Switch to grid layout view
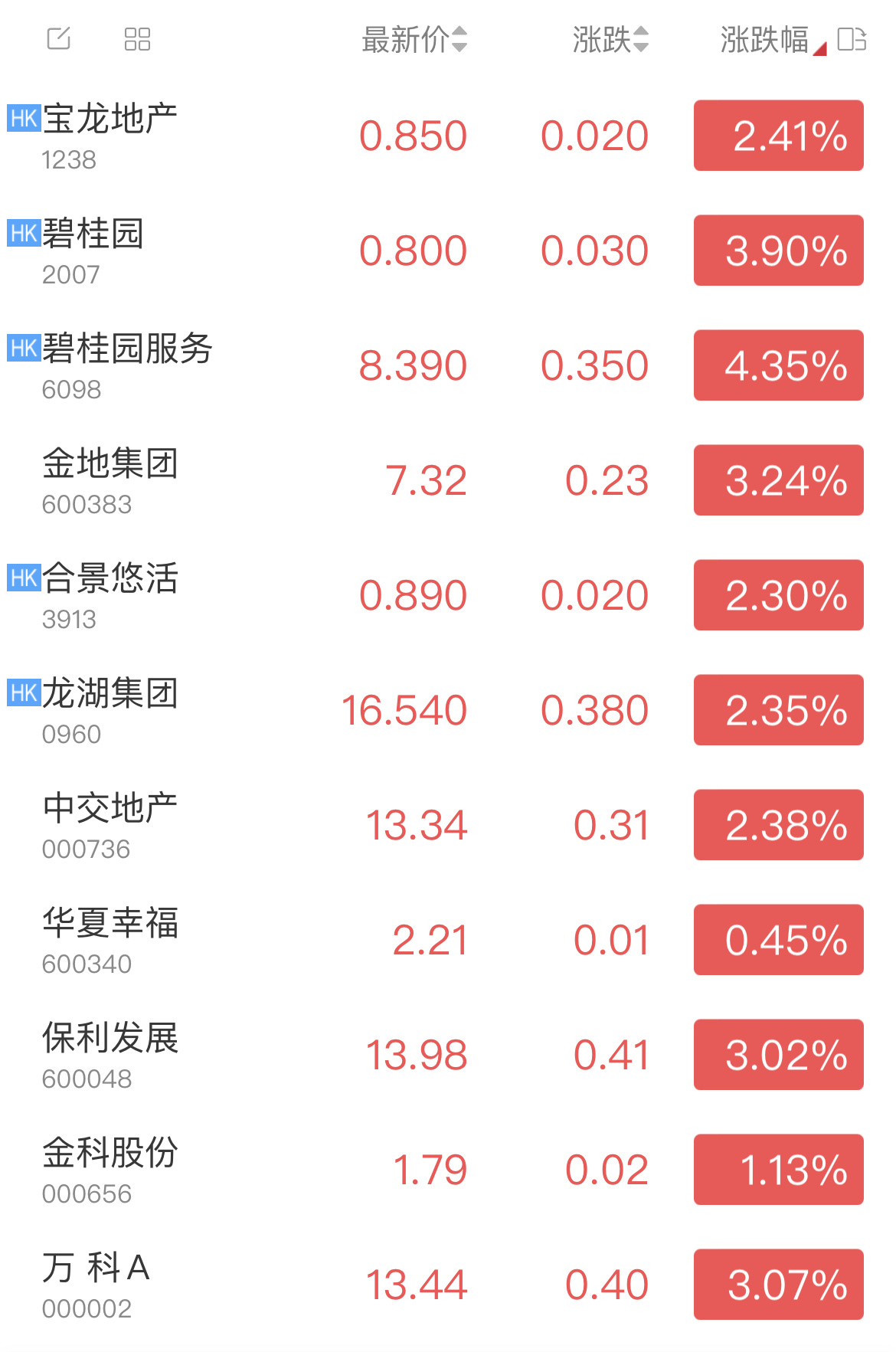Image resolution: width=896 pixels, height=1352 pixels. click(x=137, y=38)
